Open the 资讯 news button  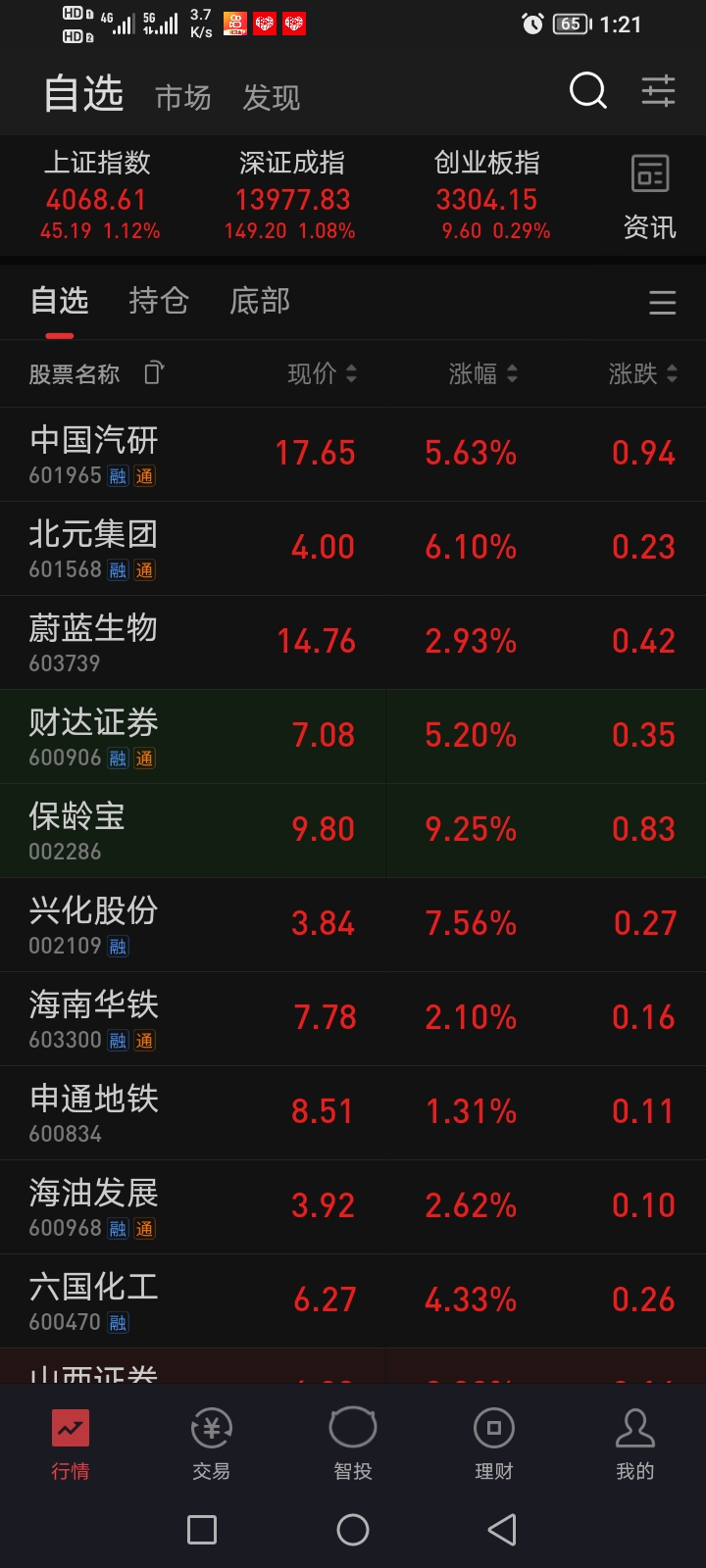pyautogui.click(x=650, y=197)
